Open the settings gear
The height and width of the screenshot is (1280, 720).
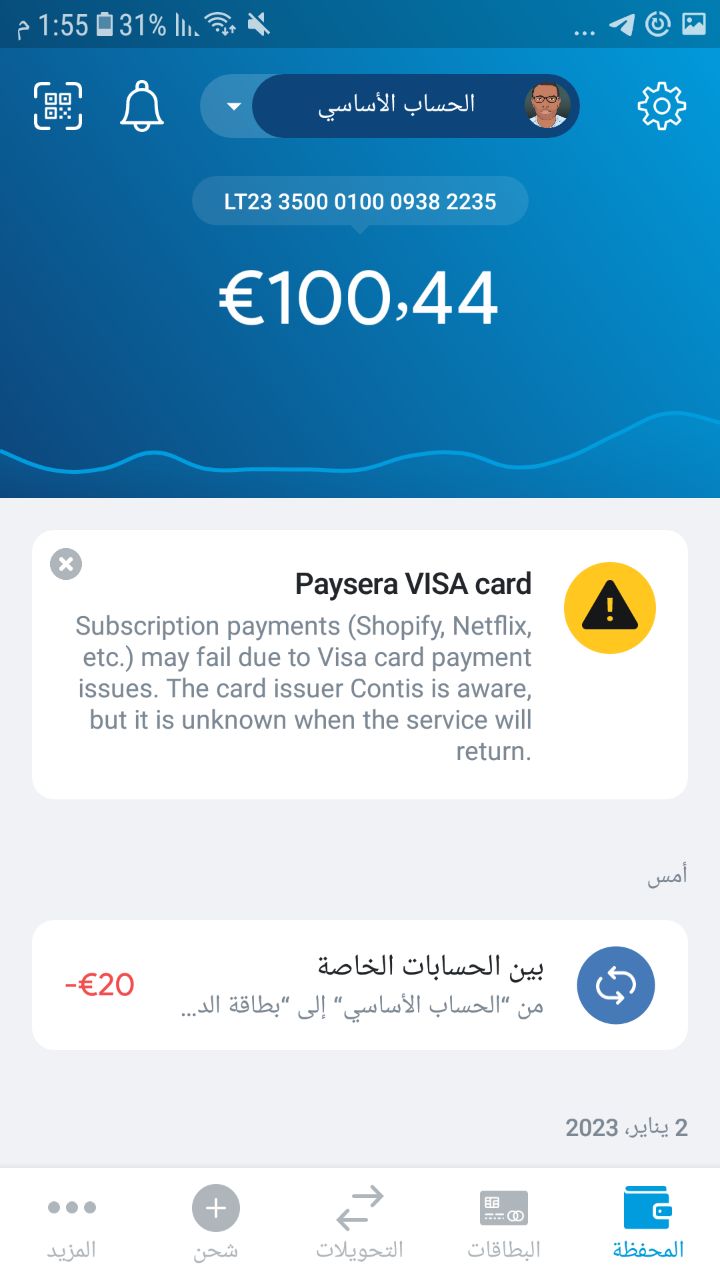pyautogui.click(x=661, y=106)
